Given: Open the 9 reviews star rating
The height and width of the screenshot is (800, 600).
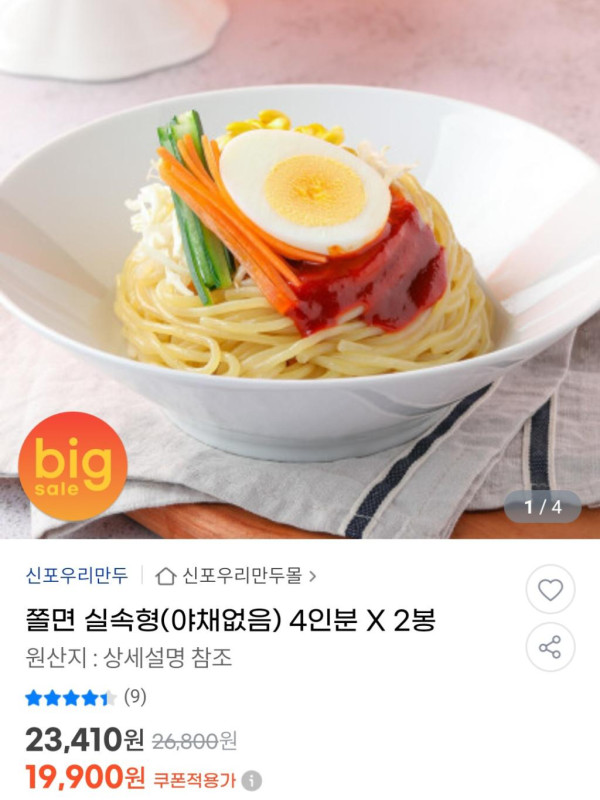Looking at the screenshot, I should 85,697.
